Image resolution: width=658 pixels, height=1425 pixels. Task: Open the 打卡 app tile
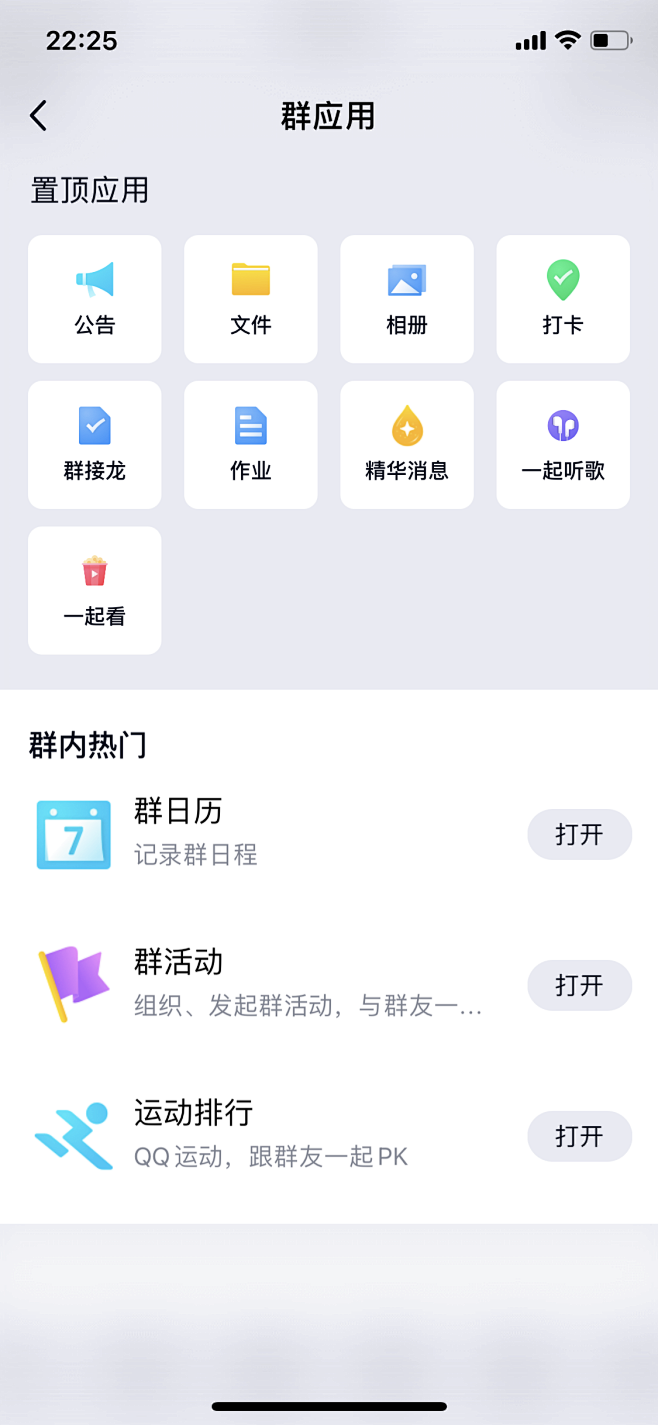point(563,299)
